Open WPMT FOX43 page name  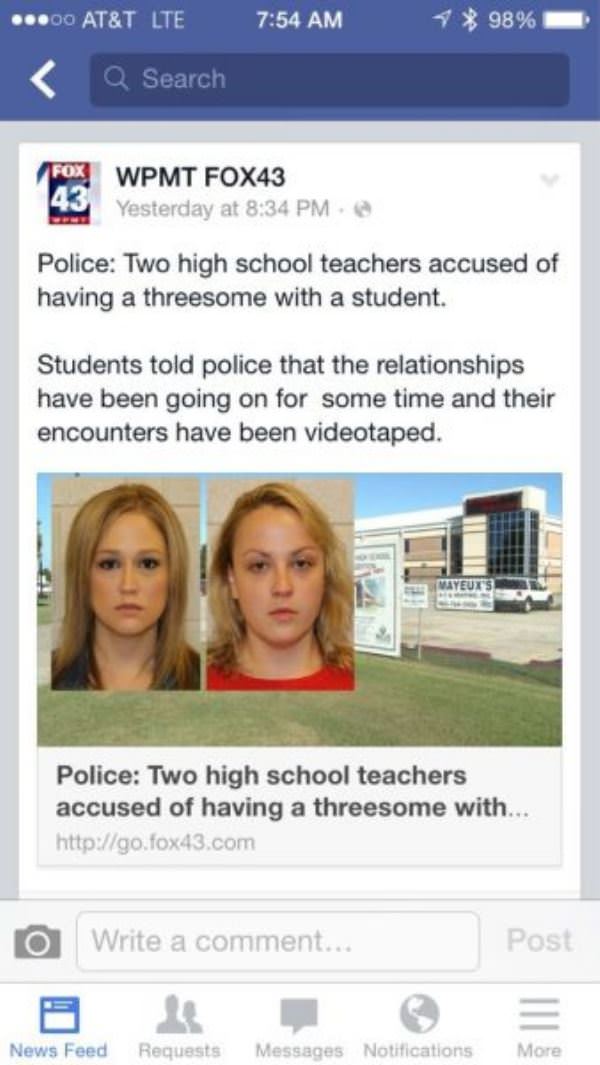pos(201,177)
